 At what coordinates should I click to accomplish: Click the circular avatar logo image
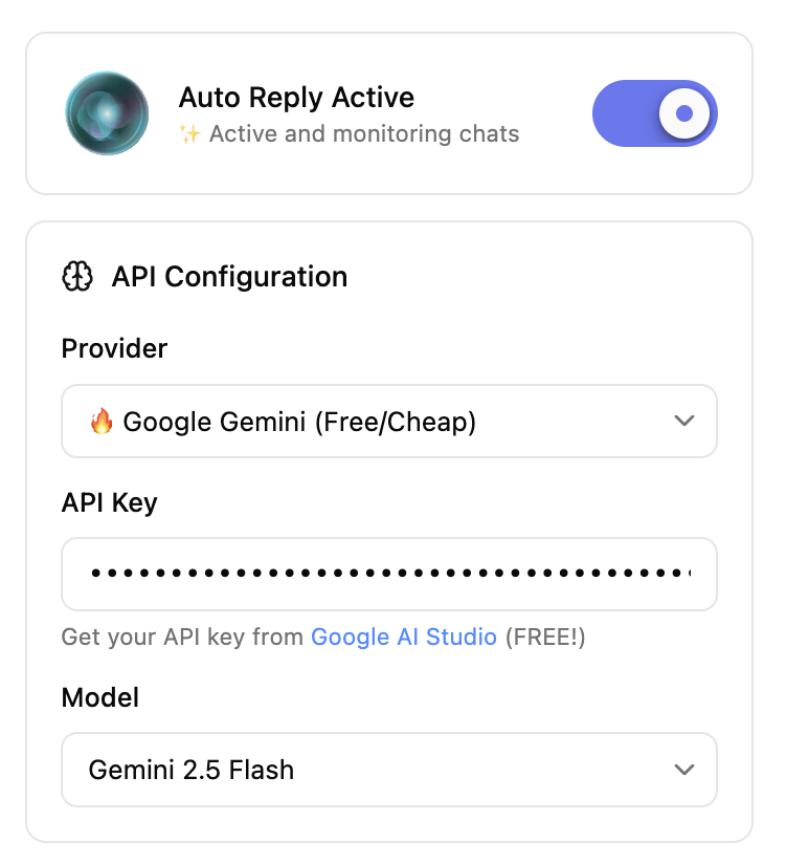[106, 113]
